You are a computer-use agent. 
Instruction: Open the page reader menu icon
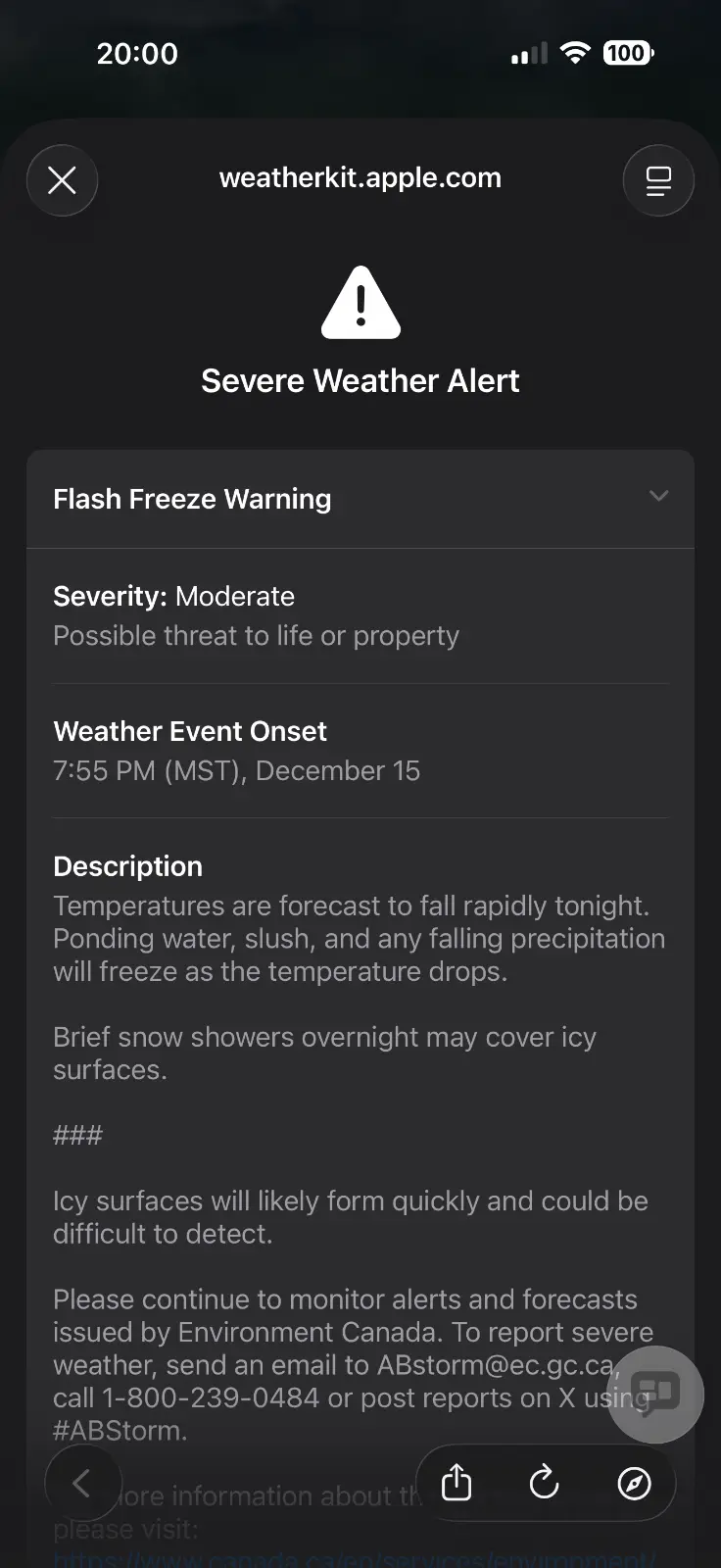pyautogui.click(x=658, y=180)
